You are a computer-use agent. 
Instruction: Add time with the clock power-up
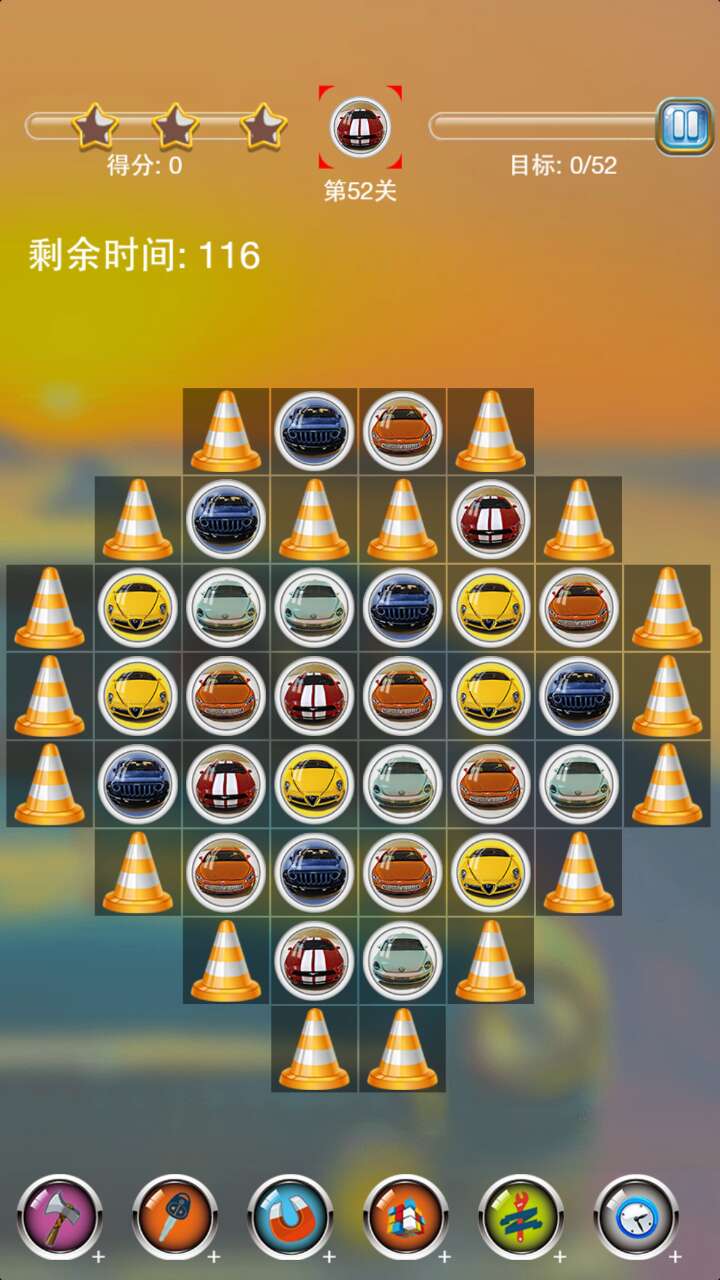point(636,1216)
